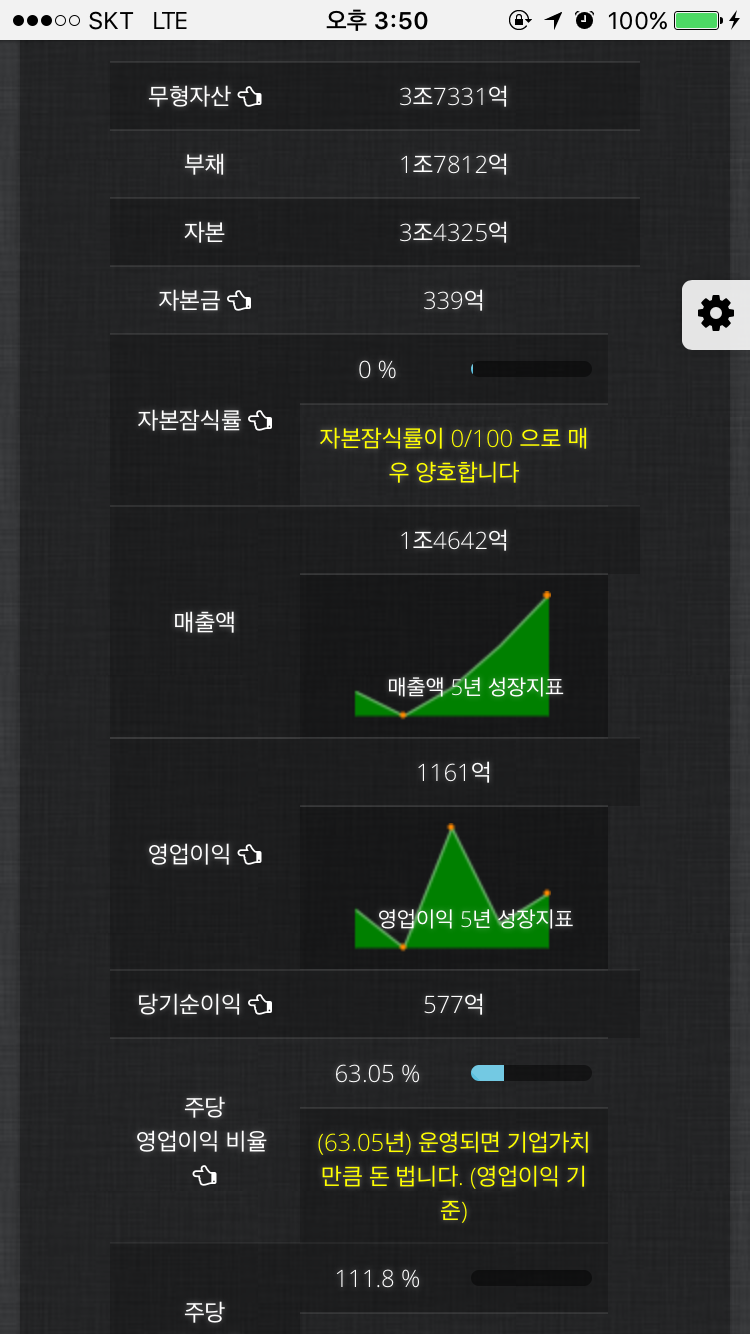Show explanation for 자본금
Image resolution: width=750 pixels, height=1334 pixels.
click(239, 301)
